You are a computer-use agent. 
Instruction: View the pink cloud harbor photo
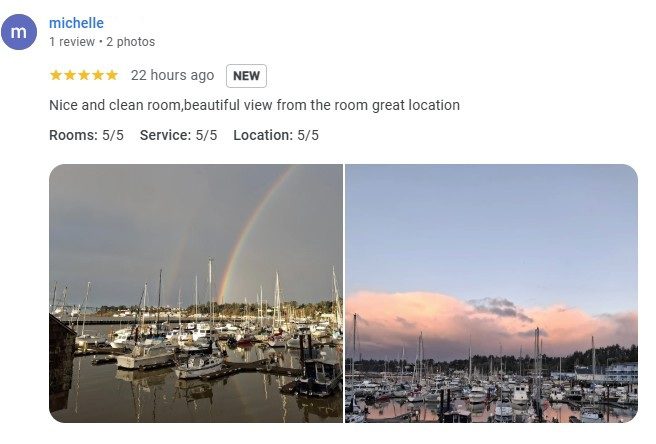(x=491, y=293)
